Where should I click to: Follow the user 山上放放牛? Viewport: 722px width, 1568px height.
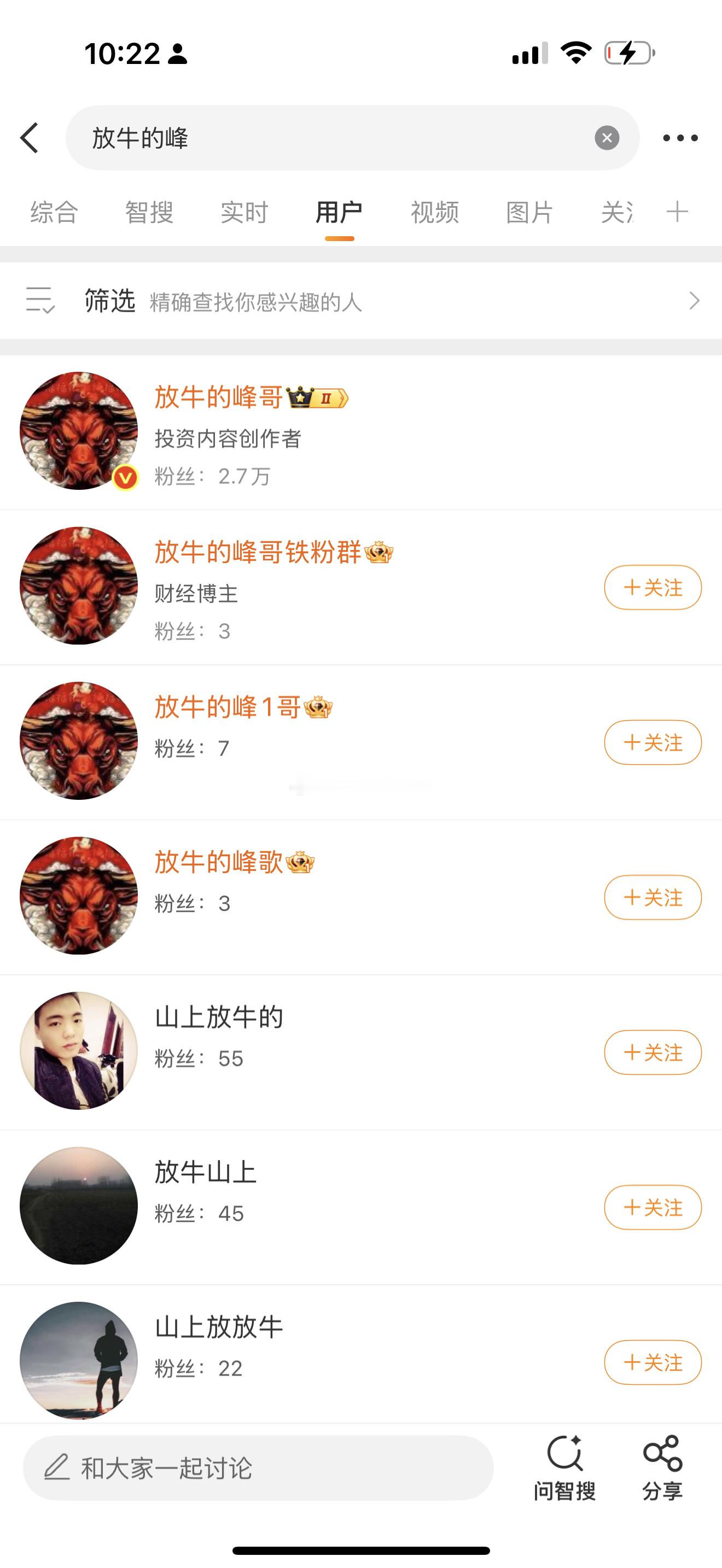[652, 1362]
